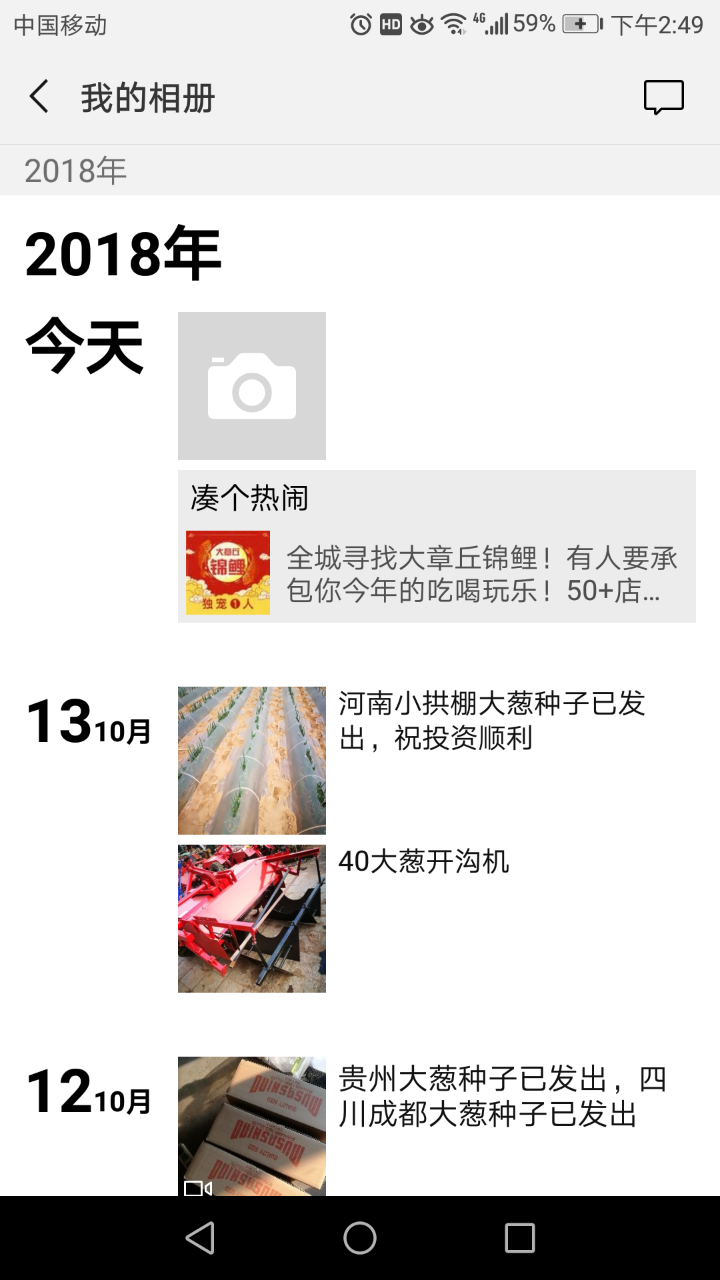720x1280 pixels.
Task: View the 40大葱开沟机 post
Action: (x=252, y=918)
